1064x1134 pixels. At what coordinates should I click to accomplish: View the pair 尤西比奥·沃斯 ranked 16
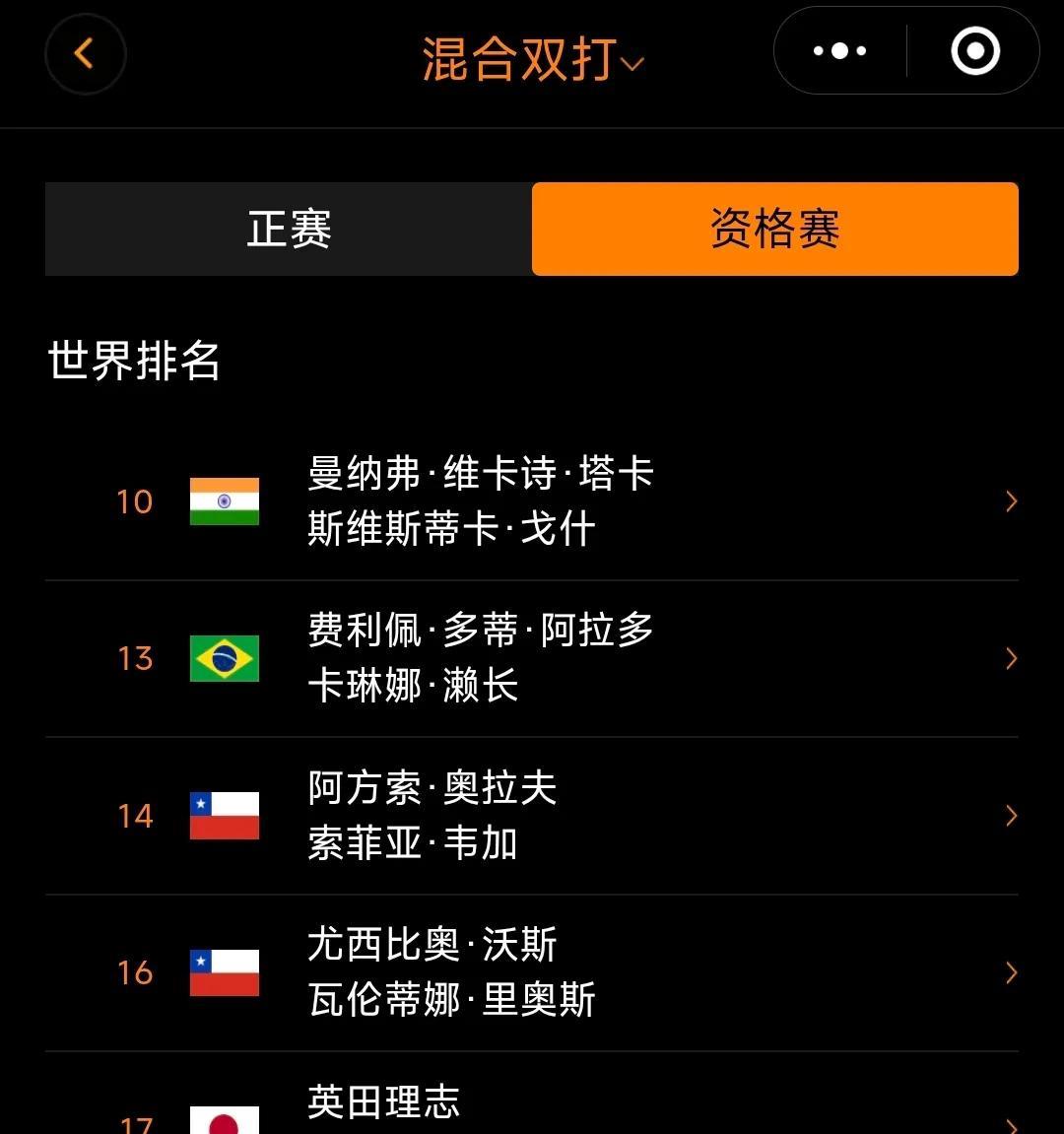(x=532, y=972)
